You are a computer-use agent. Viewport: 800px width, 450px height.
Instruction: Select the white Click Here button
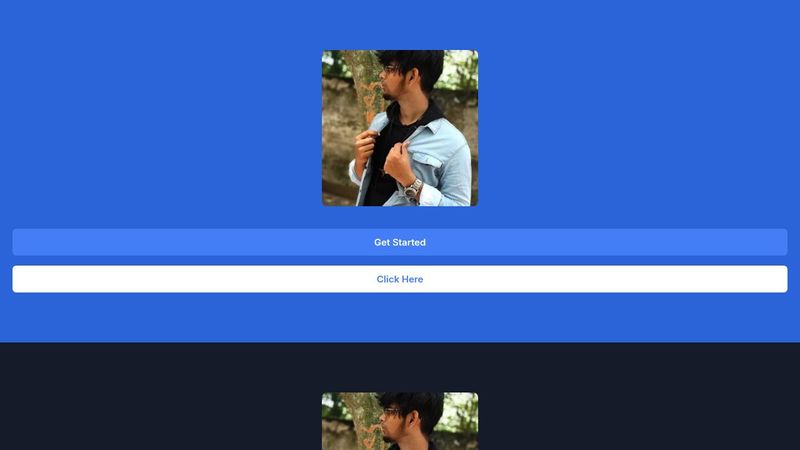(x=400, y=279)
